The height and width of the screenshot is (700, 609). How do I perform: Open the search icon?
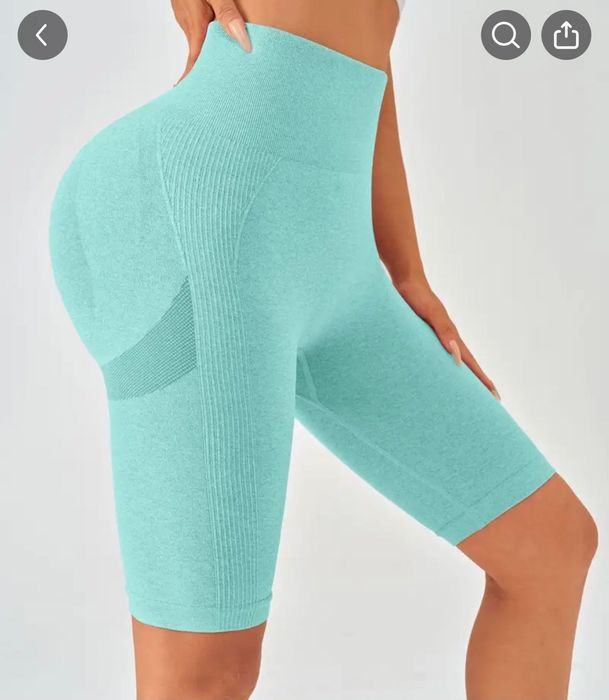click(505, 36)
